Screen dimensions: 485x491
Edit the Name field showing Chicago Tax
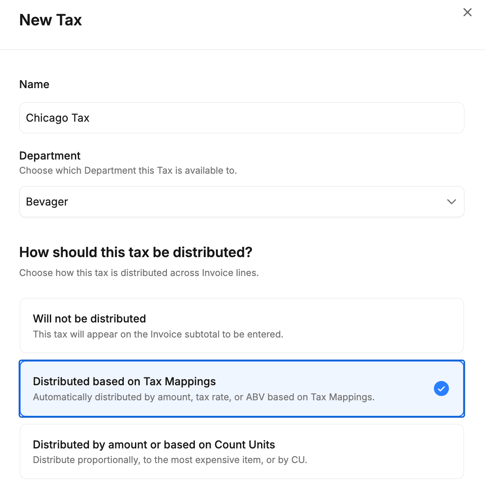pos(242,118)
